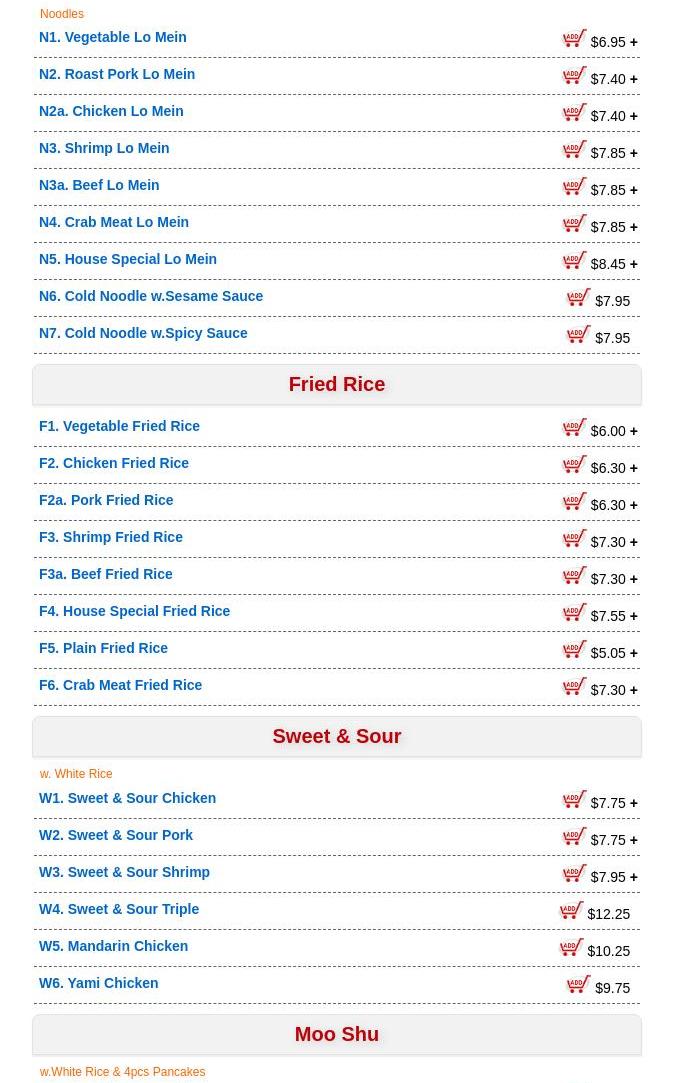675x1083 pixels.
Task: Add W1. Sweet & Sour Chicken to cart
Action: pyautogui.click(x=574, y=800)
